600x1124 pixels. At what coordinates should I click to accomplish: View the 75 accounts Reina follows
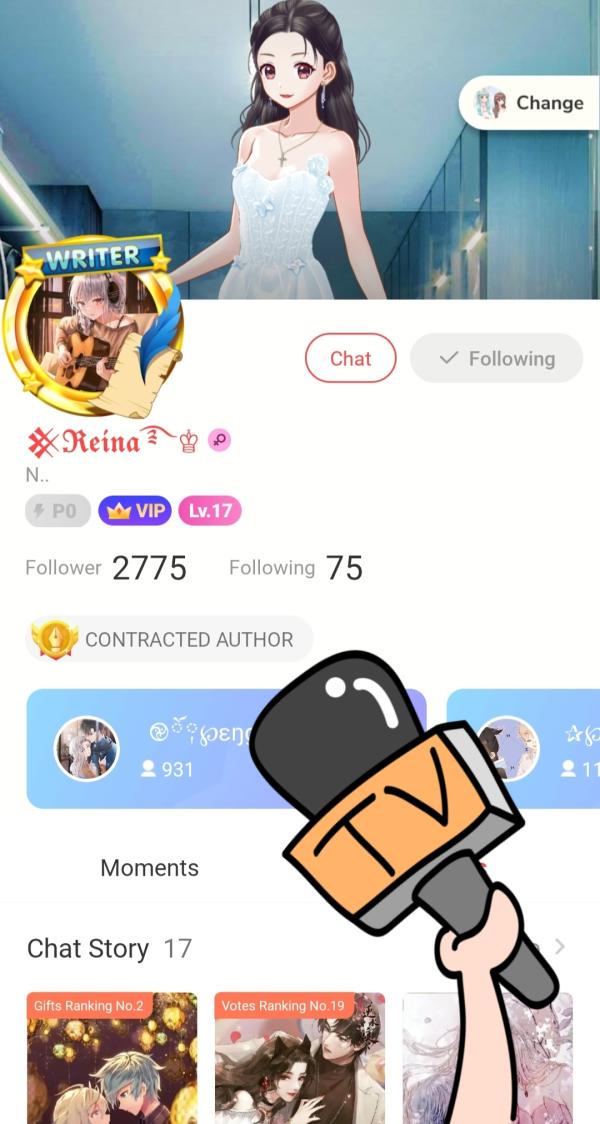[x=295, y=568]
